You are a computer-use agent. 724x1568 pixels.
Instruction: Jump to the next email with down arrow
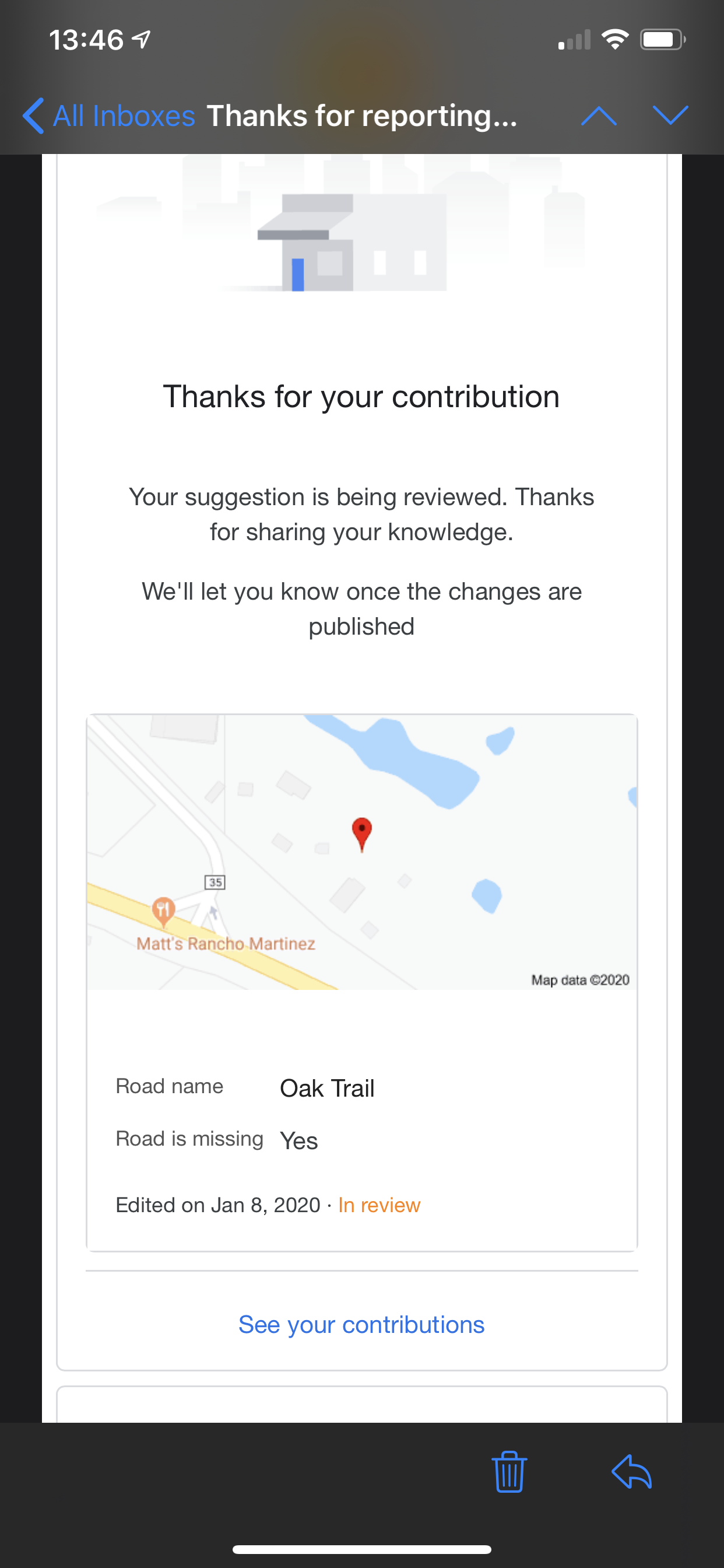coord(670,116)
